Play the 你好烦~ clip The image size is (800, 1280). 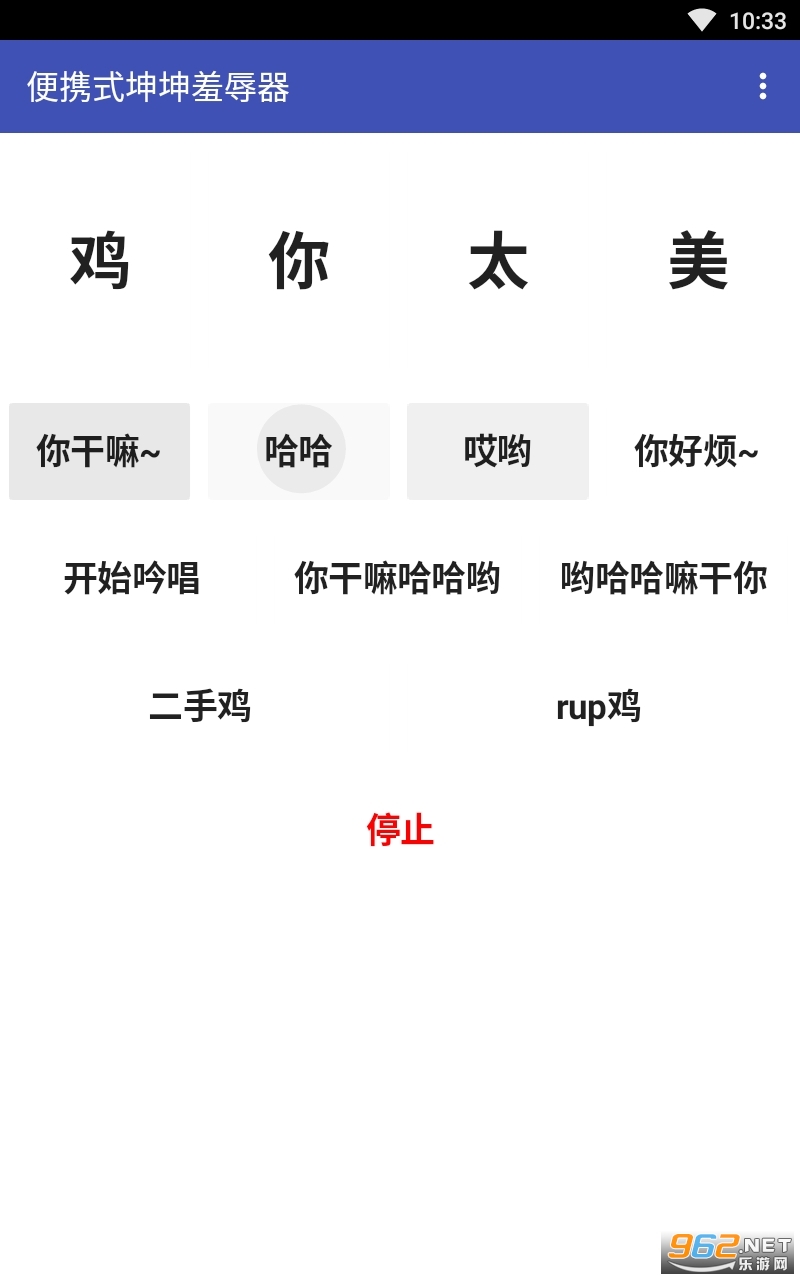click(697, 451)
